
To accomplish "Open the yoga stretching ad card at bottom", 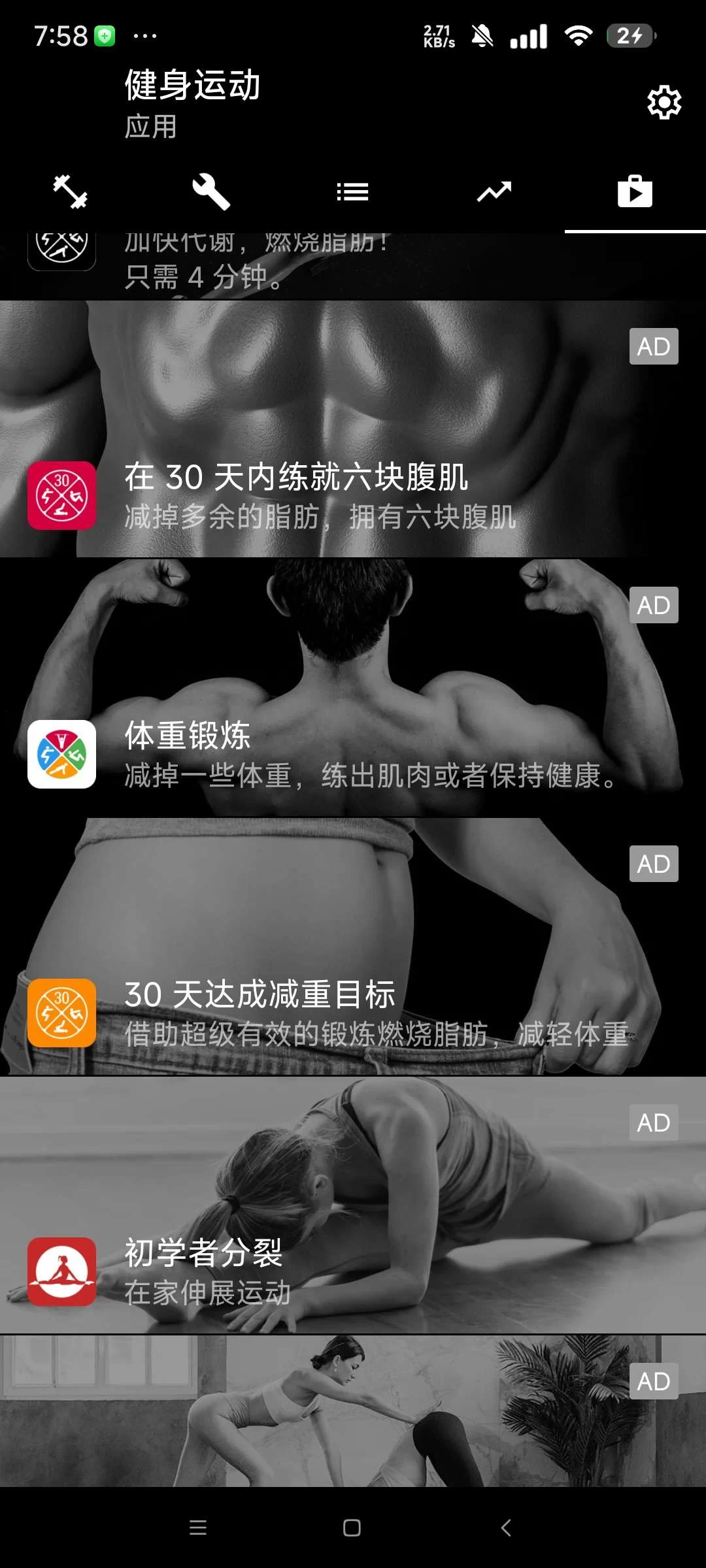I will 353,1411.
